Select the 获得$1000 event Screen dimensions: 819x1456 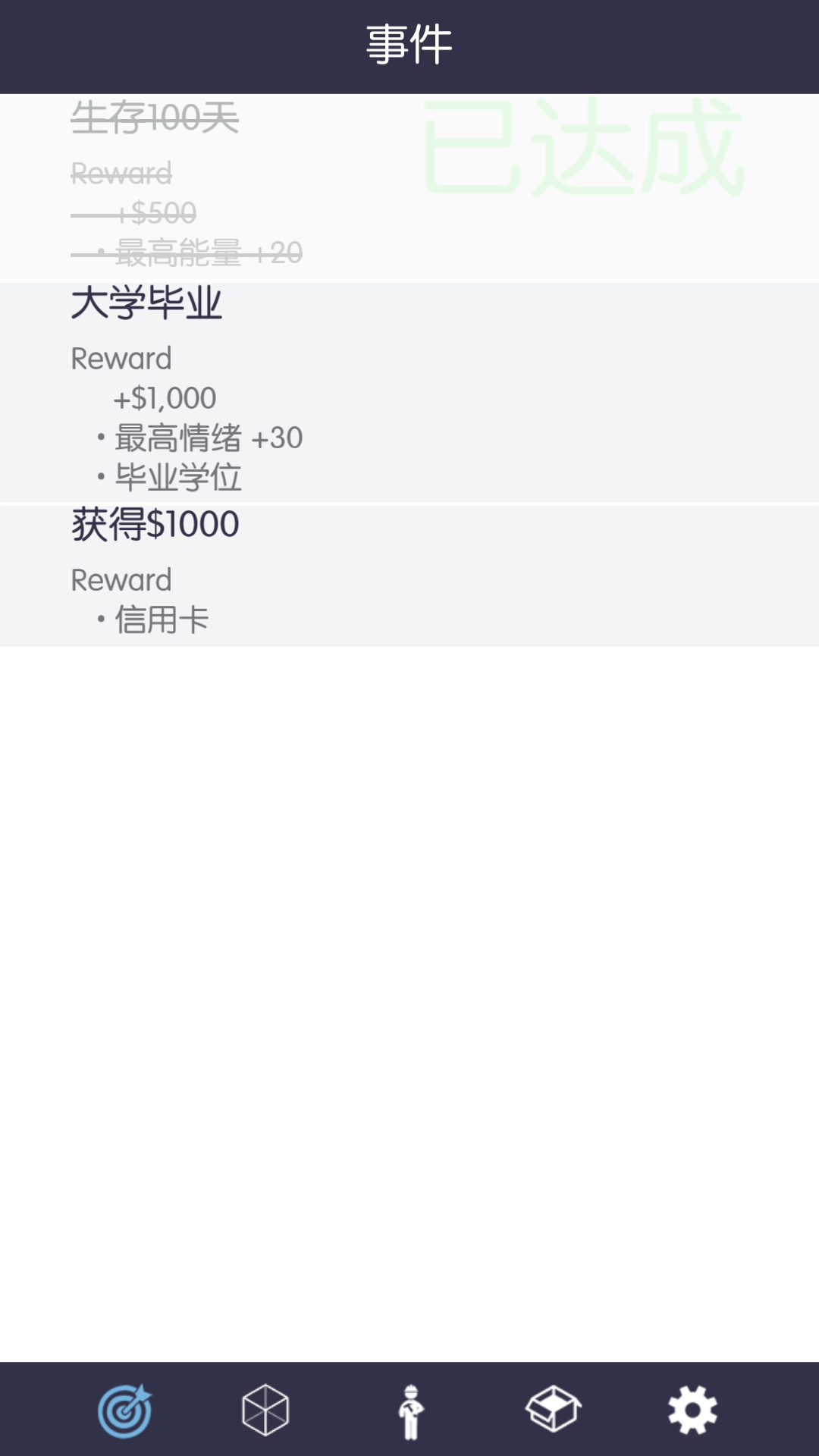coord(409,576)
